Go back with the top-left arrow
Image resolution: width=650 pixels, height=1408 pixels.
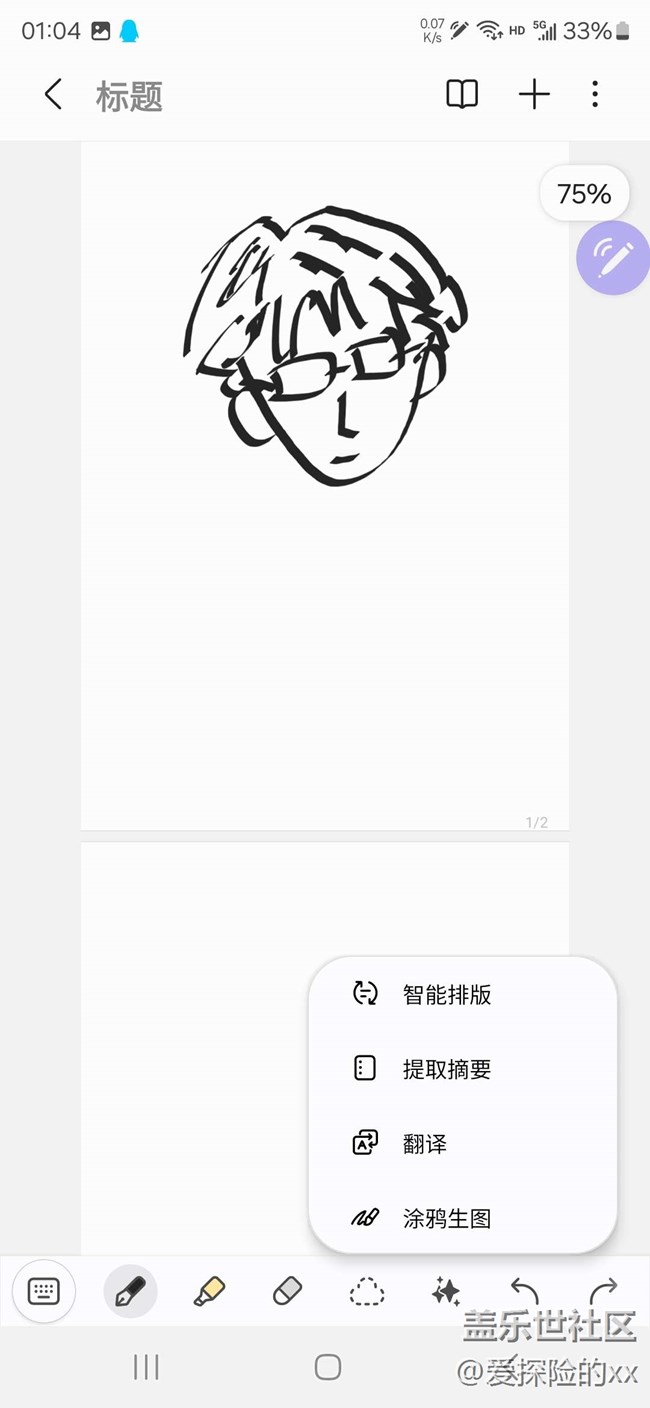coord(53,95)
